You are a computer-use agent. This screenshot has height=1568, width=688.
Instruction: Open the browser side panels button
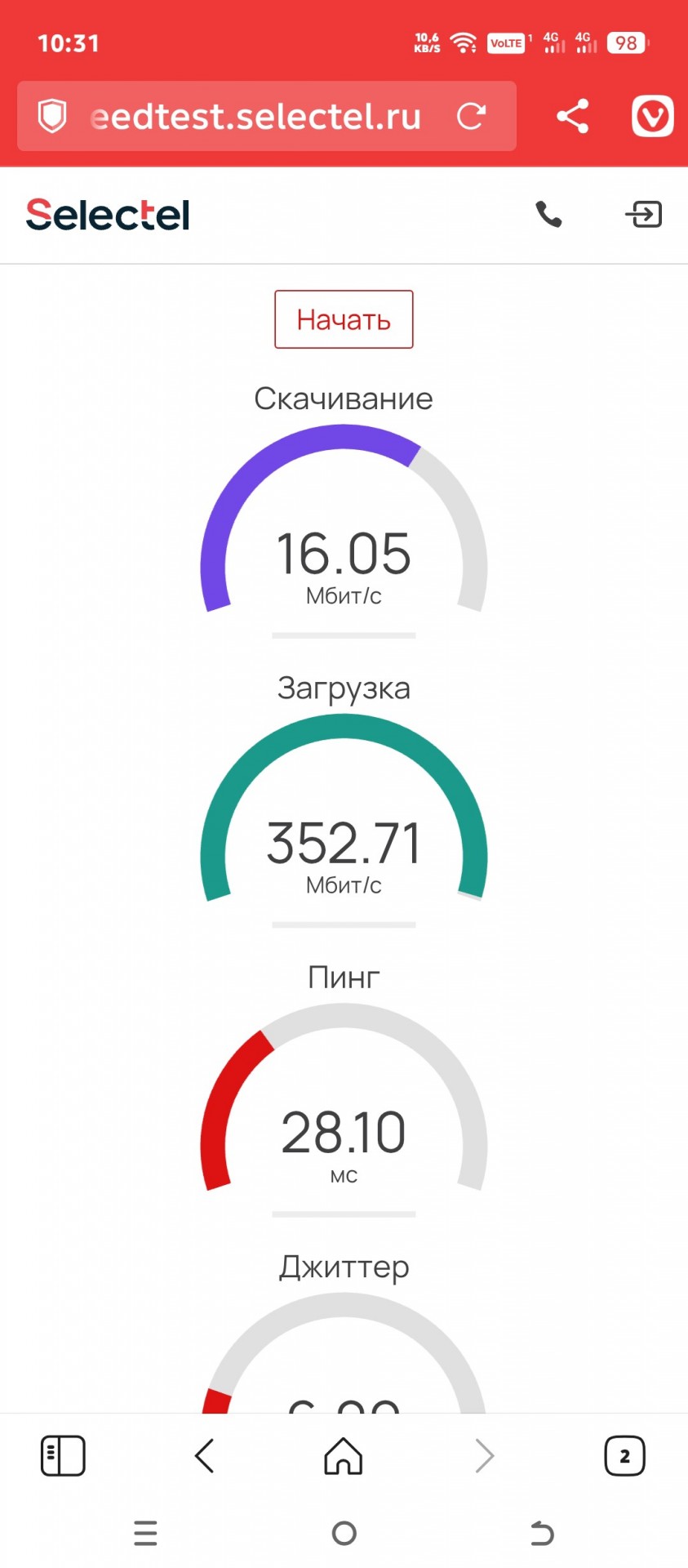coord(63,1455)
